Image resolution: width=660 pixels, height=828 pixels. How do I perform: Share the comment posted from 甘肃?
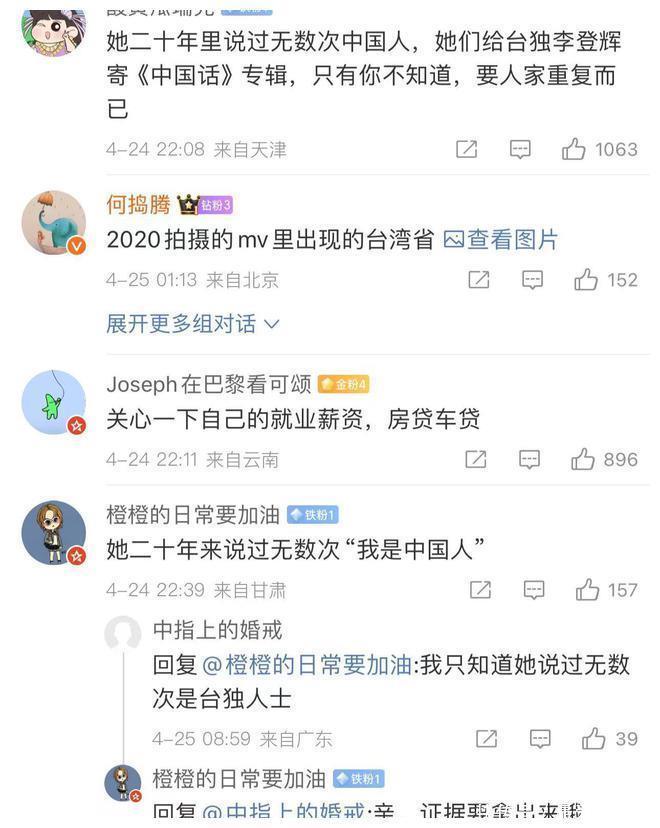(479, 590)
